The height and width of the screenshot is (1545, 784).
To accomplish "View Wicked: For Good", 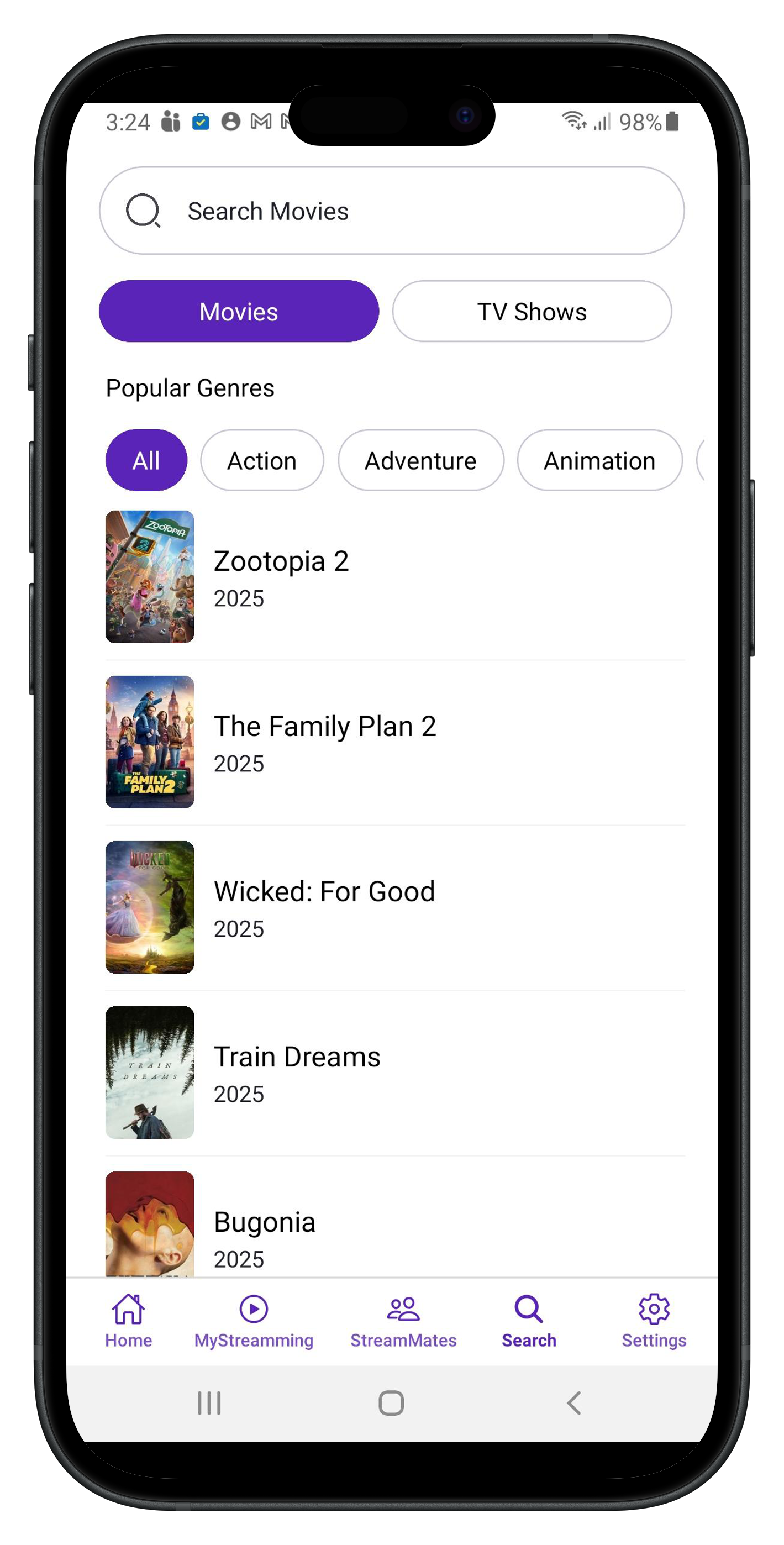I will click(324, 907).
